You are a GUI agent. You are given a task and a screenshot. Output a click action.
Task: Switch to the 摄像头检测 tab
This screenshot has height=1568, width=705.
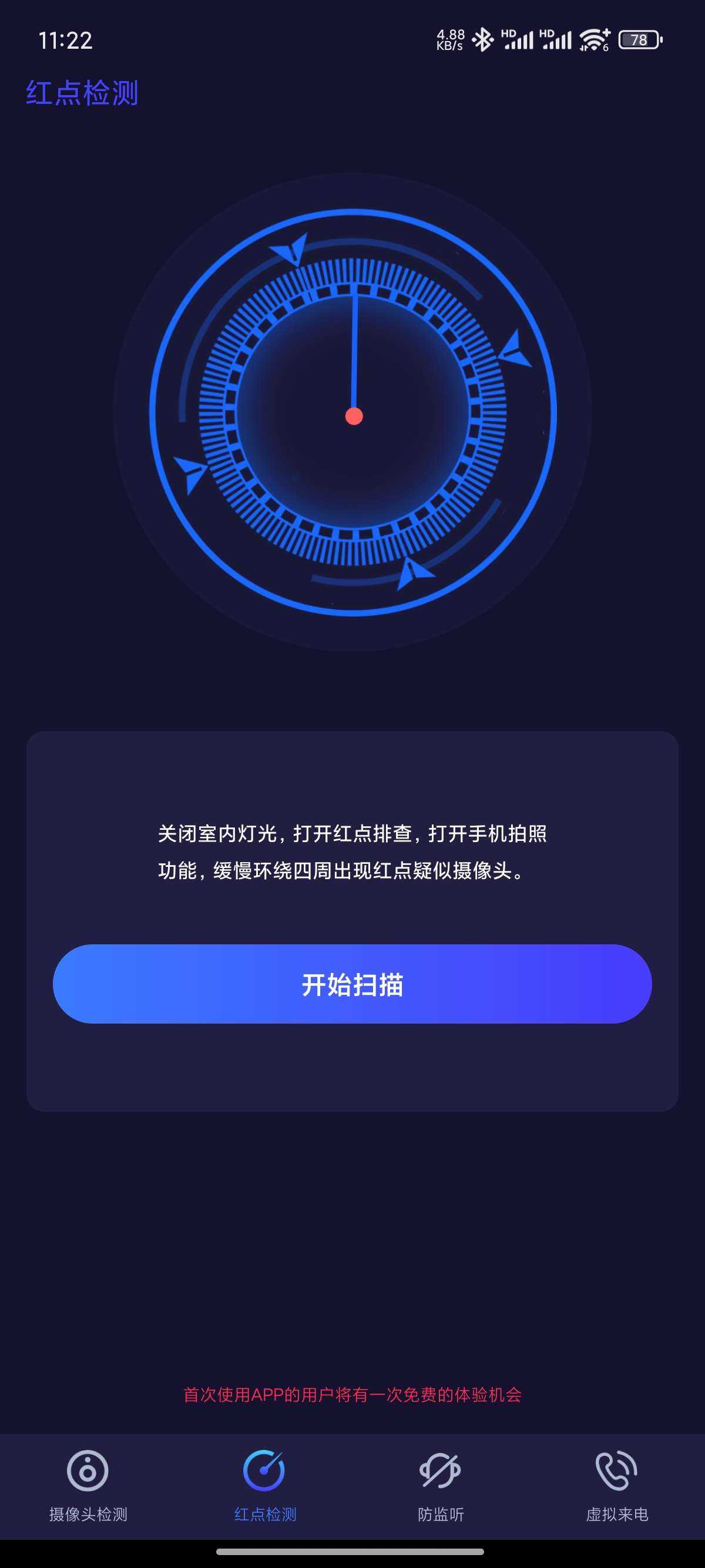pyautogui.click(x=88, y=1485)
